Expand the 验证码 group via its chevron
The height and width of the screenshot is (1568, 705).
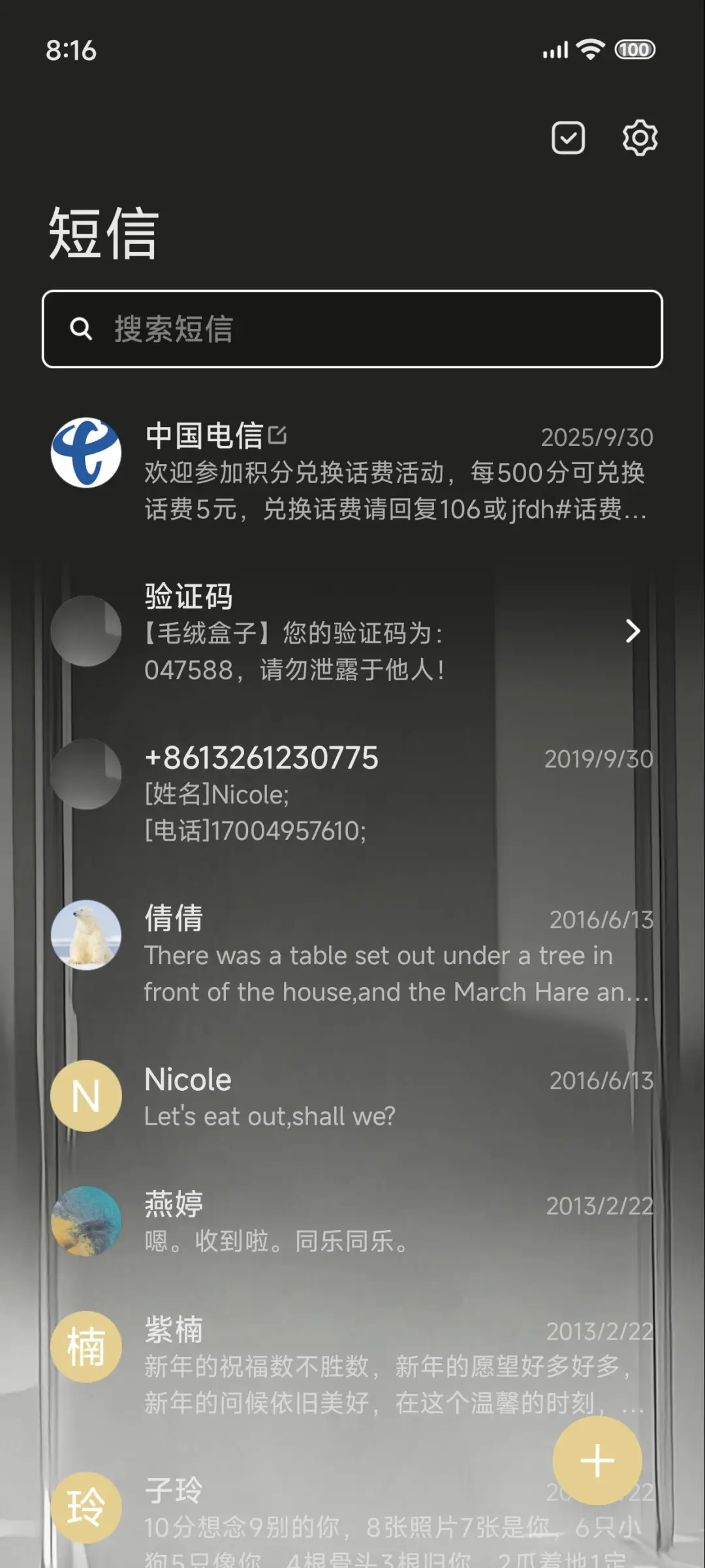(x=632, y=631)
